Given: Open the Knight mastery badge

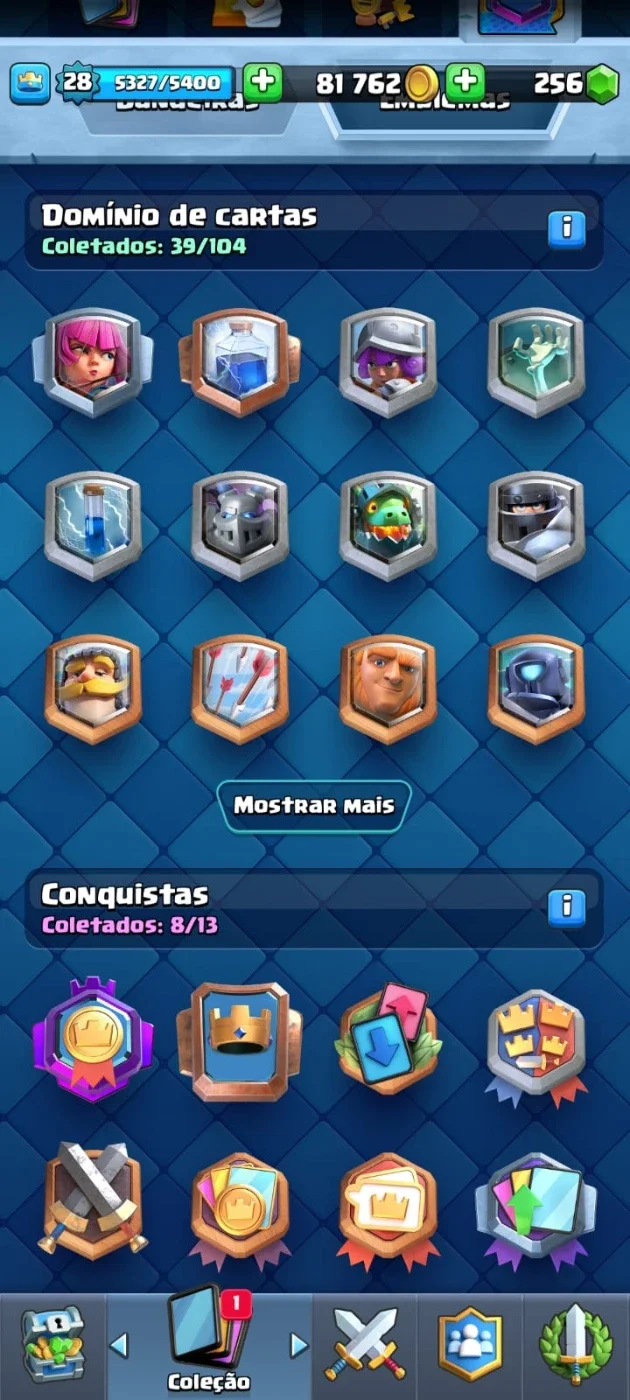Looking at the screenshot, I should click(x=92, y=689).
